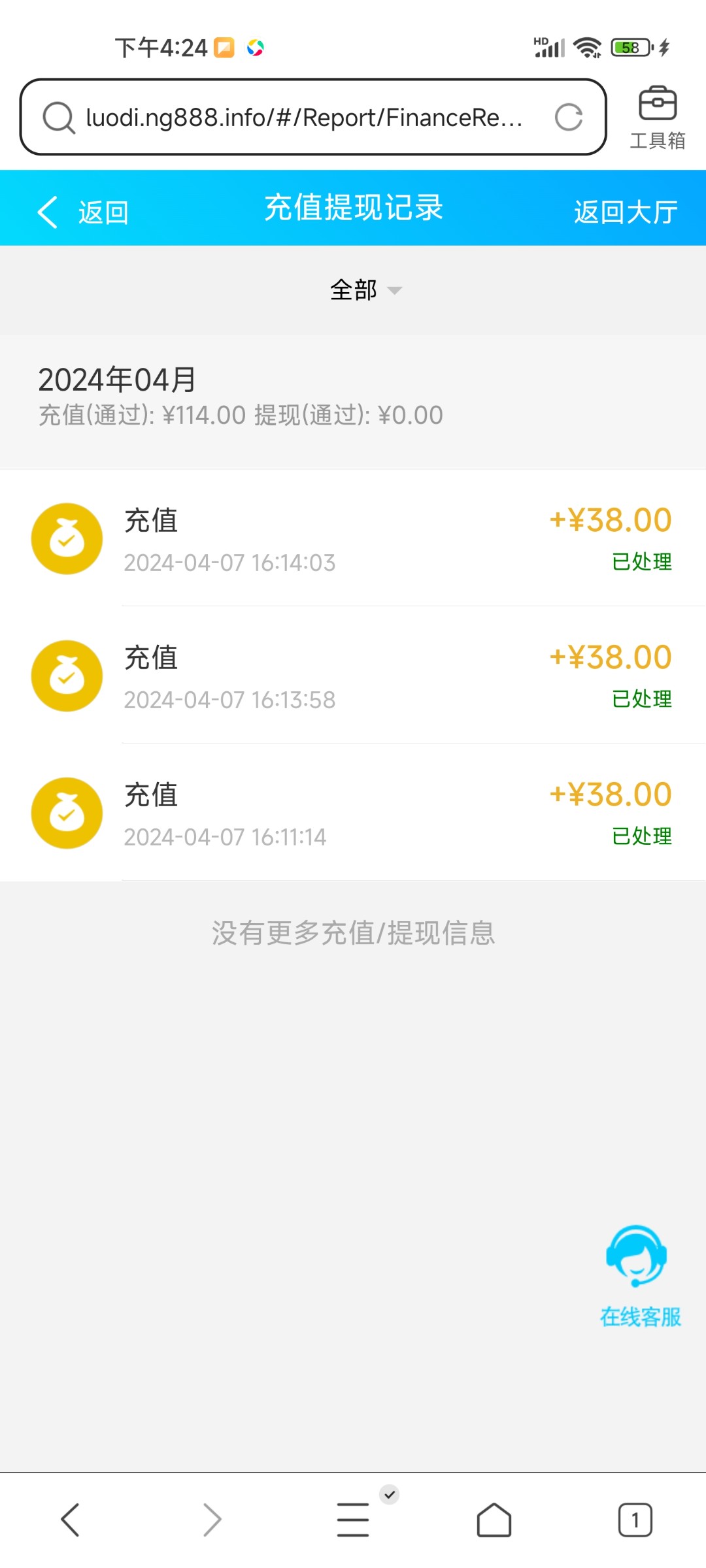The image size is (706, 1568).
Task: Tap the forward chevron in bottom navigation
Action: (x=212, y=1518)
